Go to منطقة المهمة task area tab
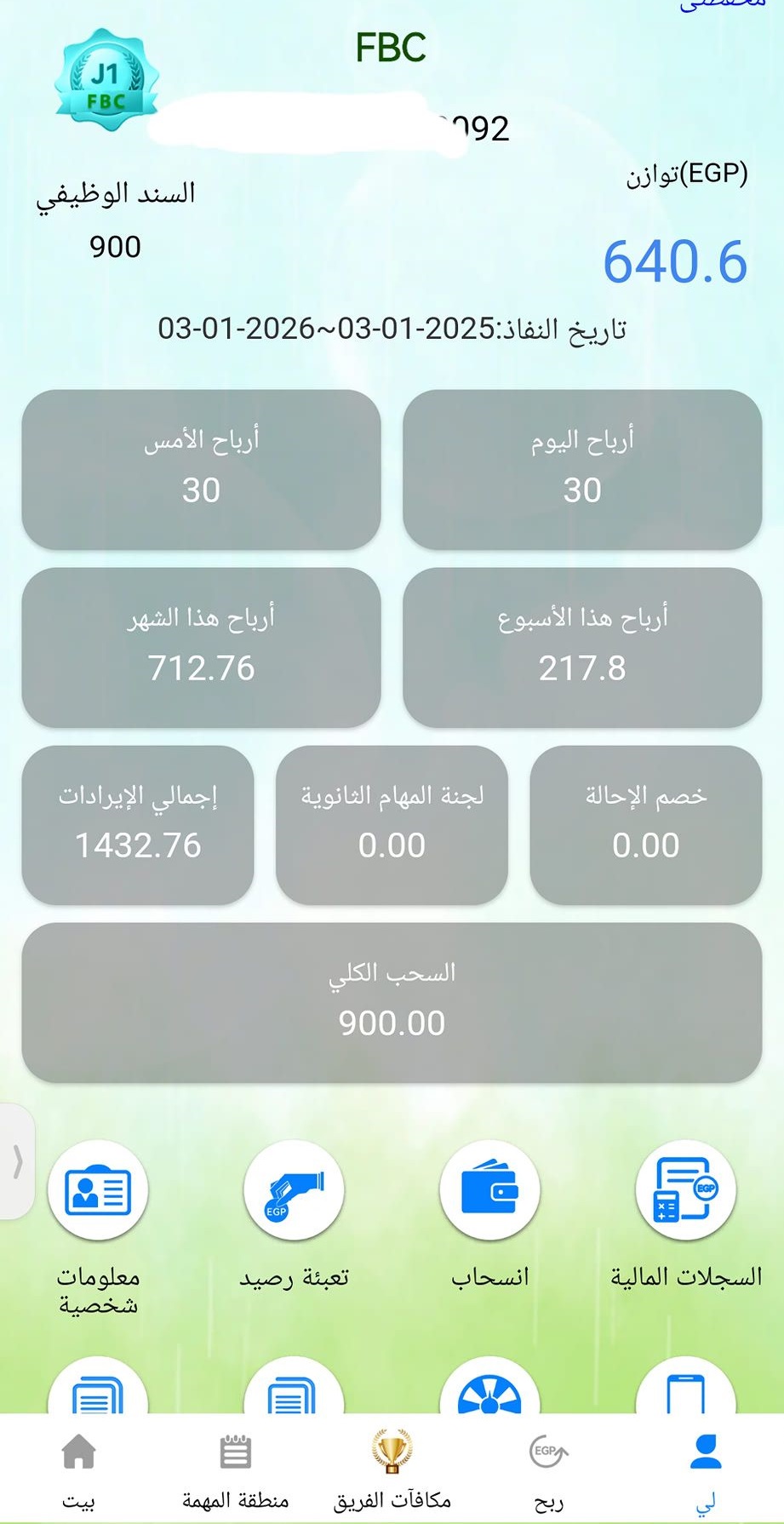 click(x=235, y=1470)
